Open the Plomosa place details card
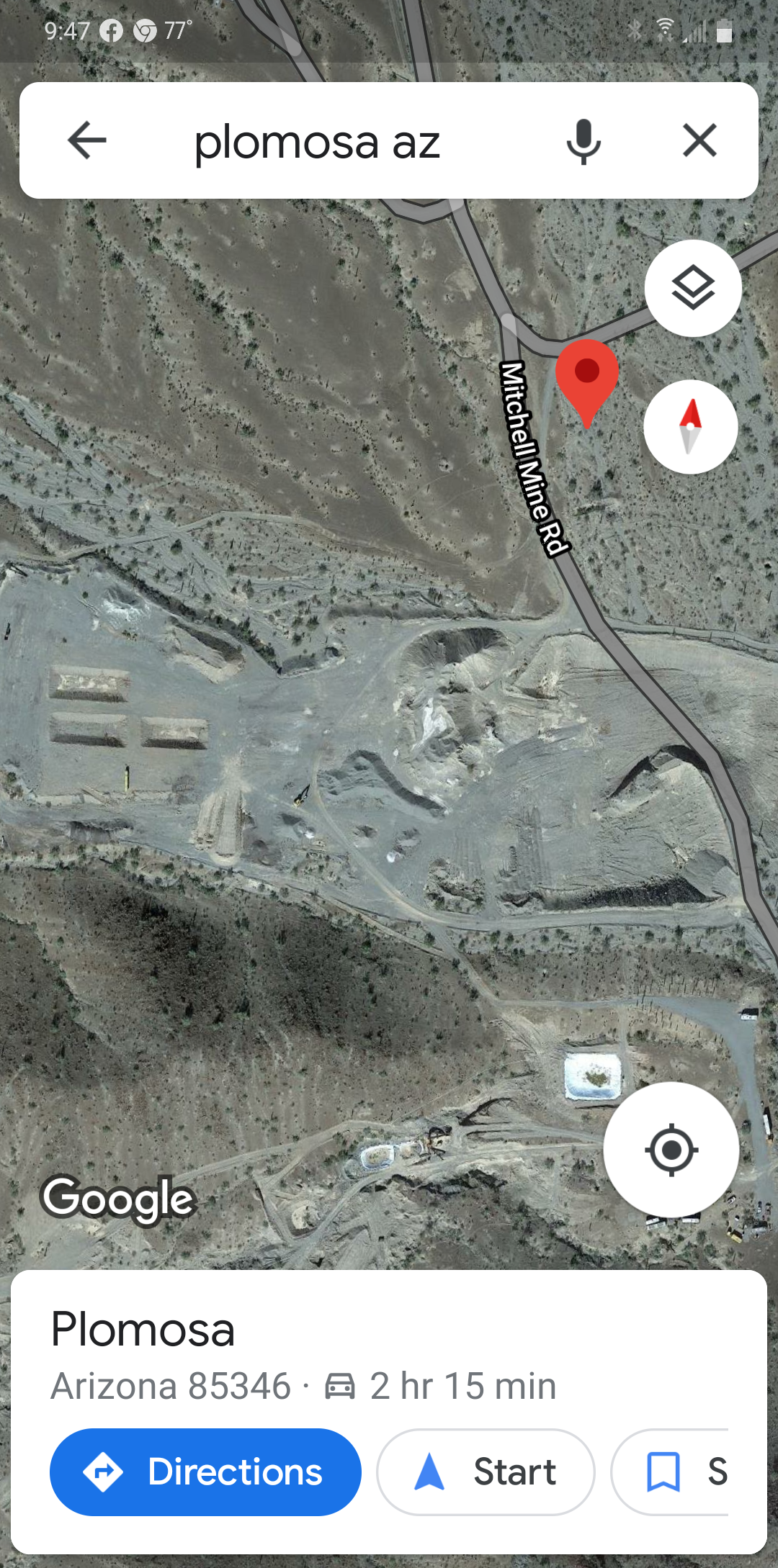 tap(389, 1355)
